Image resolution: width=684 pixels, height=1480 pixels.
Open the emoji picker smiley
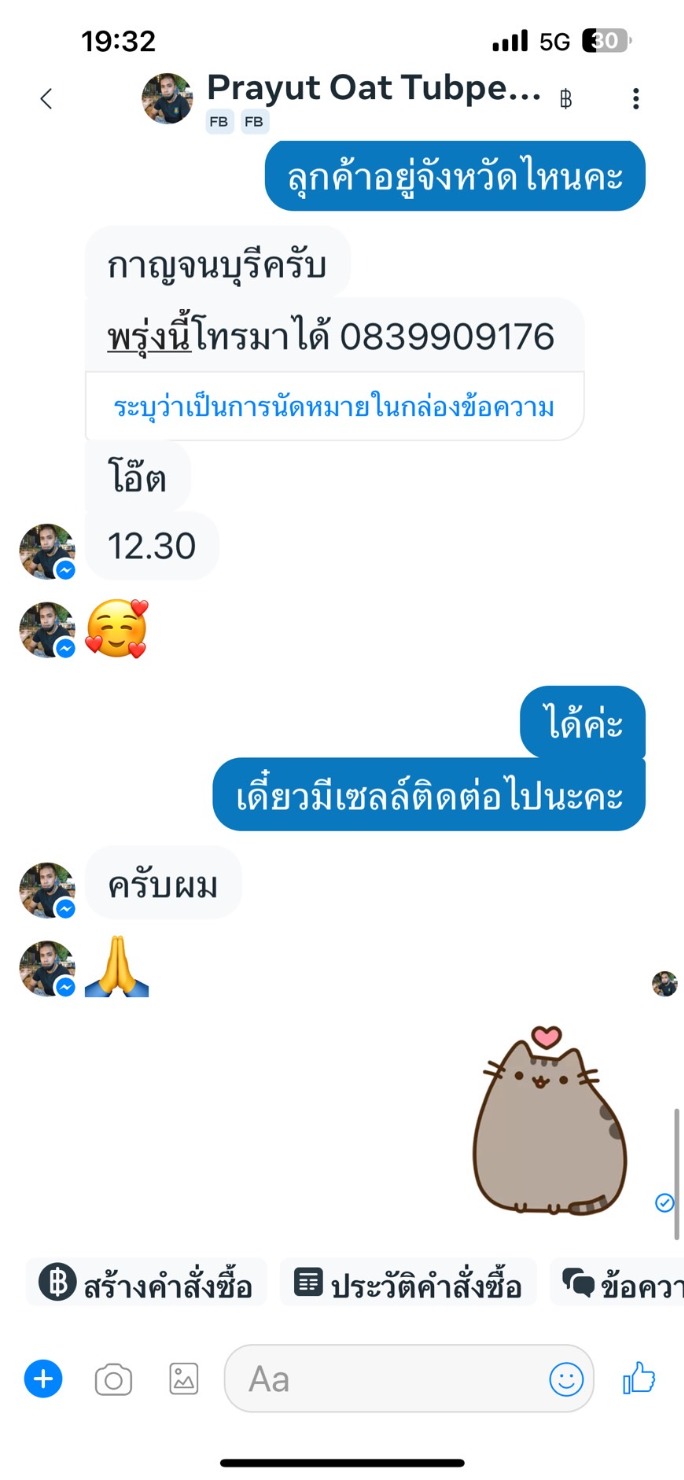point(566,1379)
